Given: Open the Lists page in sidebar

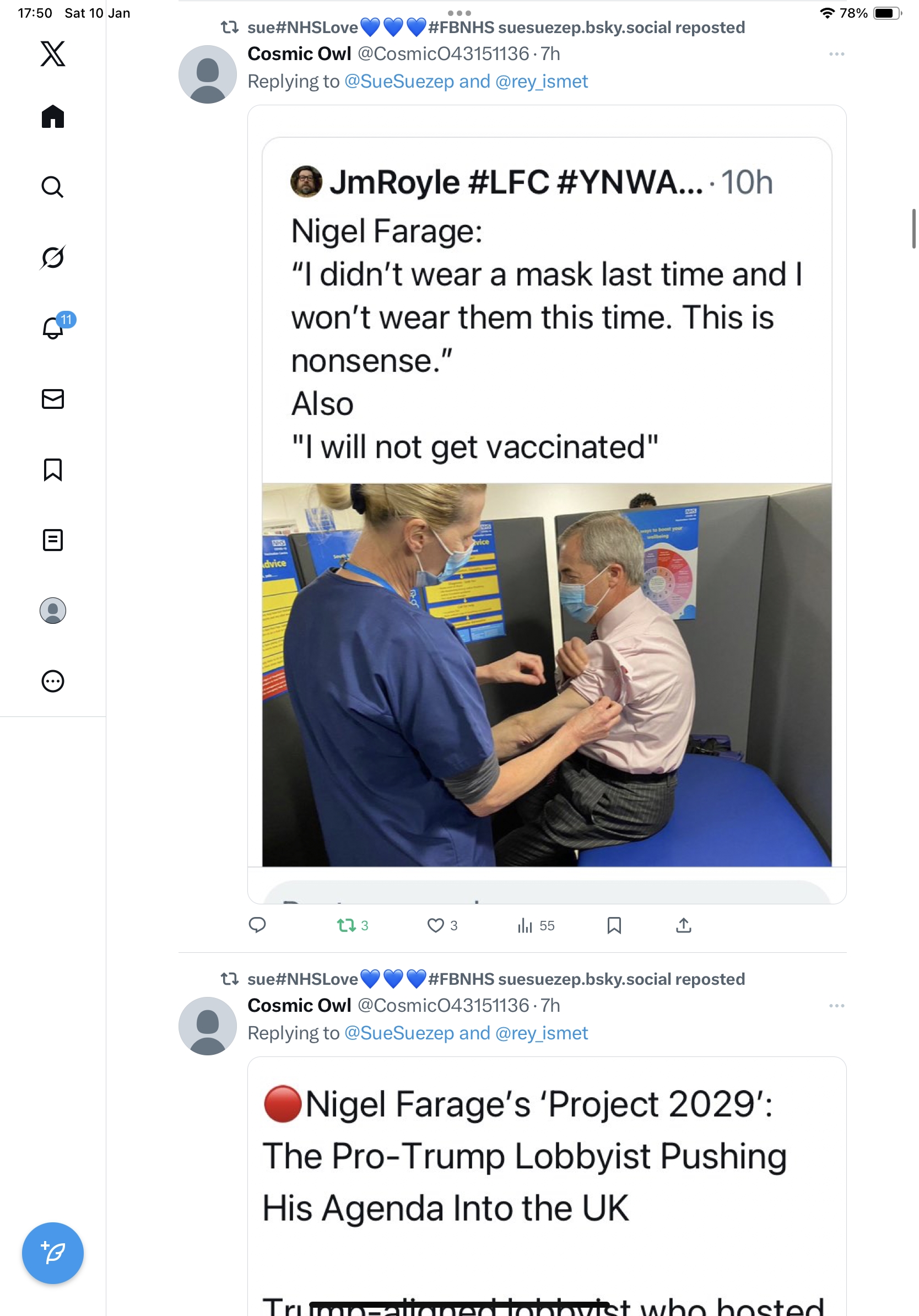Looking at the screenshot, I should pyautogui.click(x=53, y=540).
